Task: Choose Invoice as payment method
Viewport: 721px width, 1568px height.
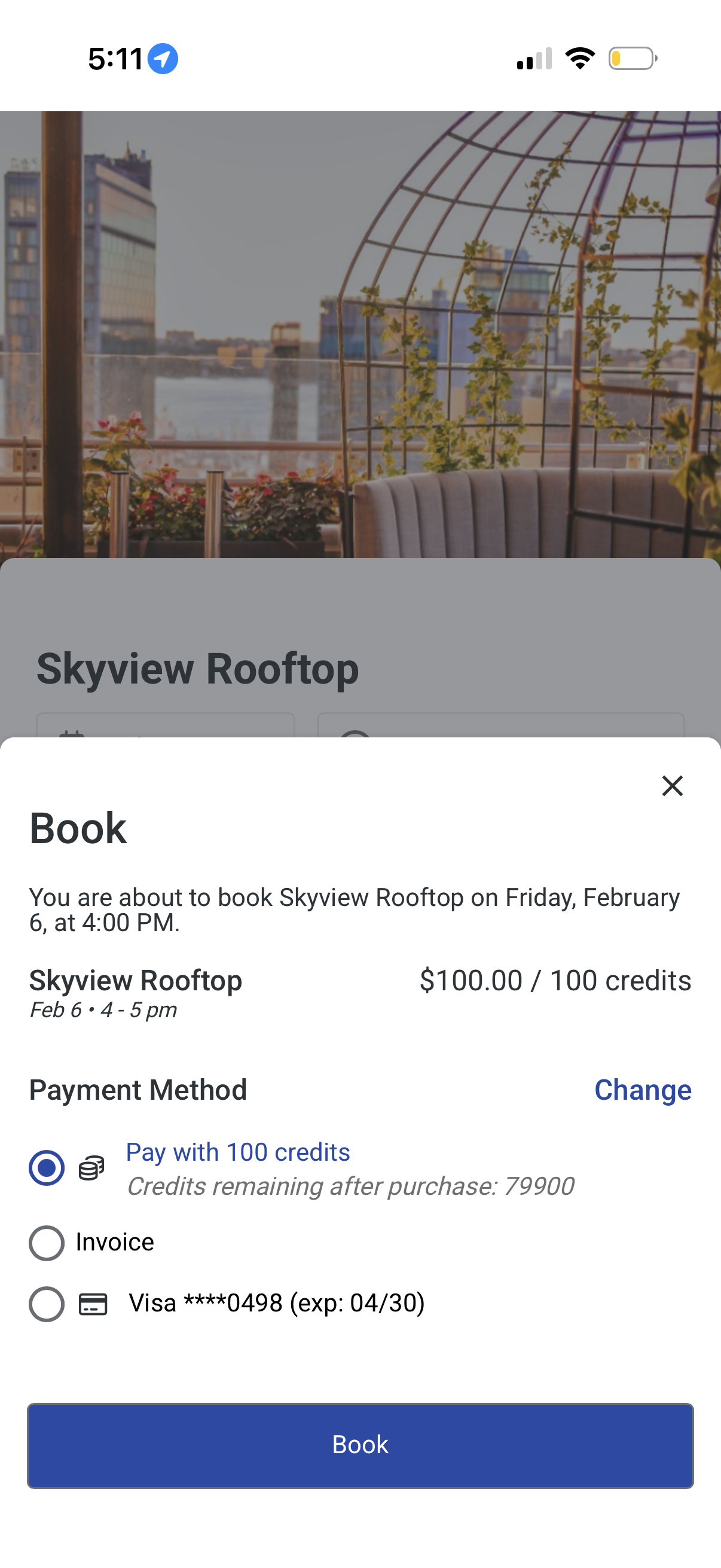Action: pyautogui.click(x=47, y=1242)
